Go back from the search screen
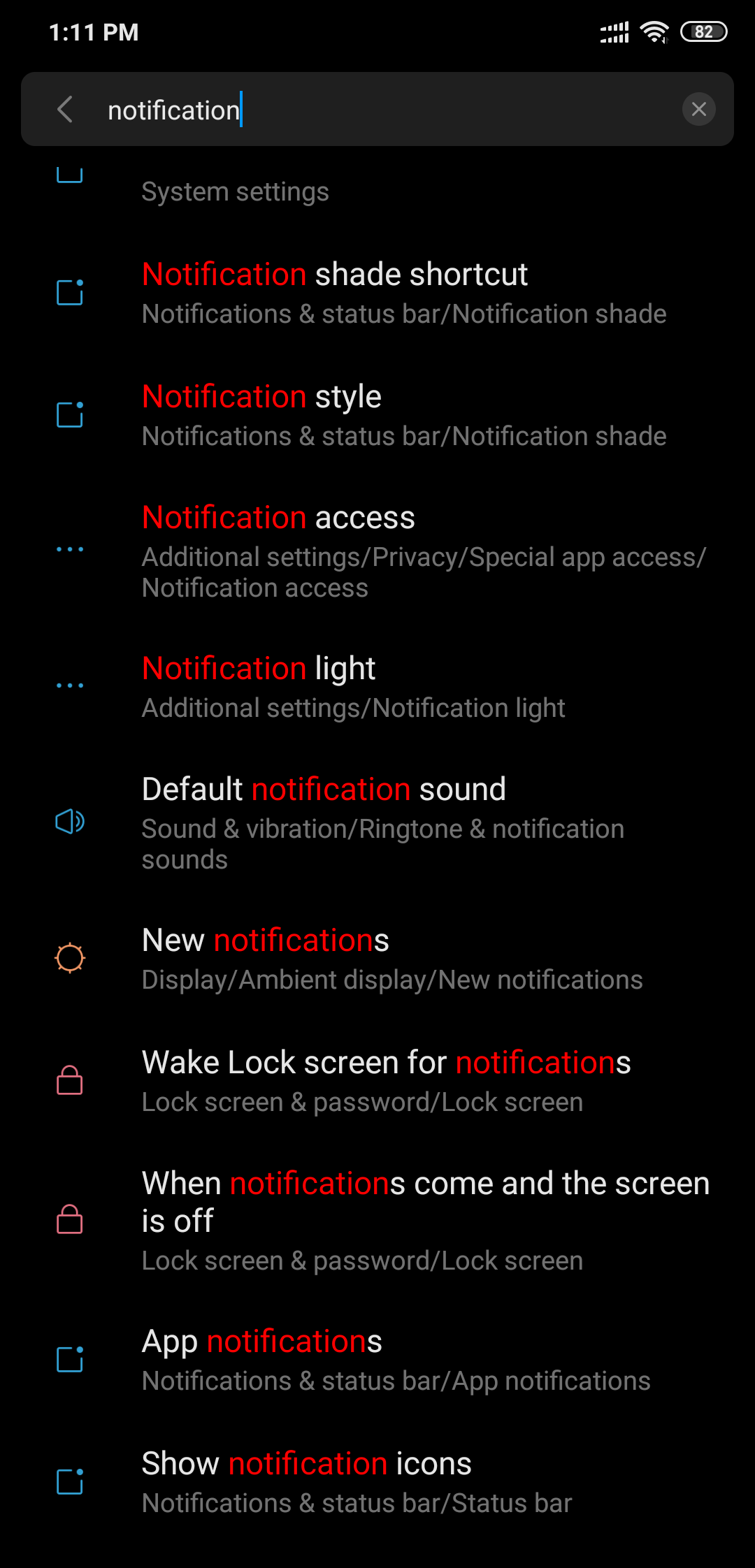Viewport: 755px width, 1568px height. (65, 110)
